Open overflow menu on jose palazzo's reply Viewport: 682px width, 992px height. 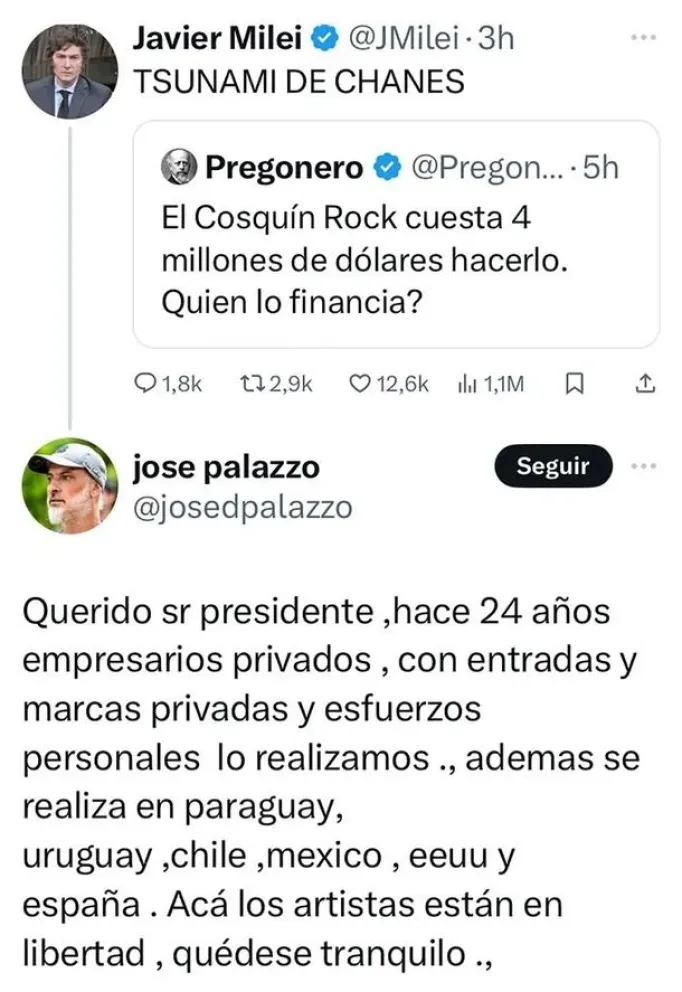(645, 466)
